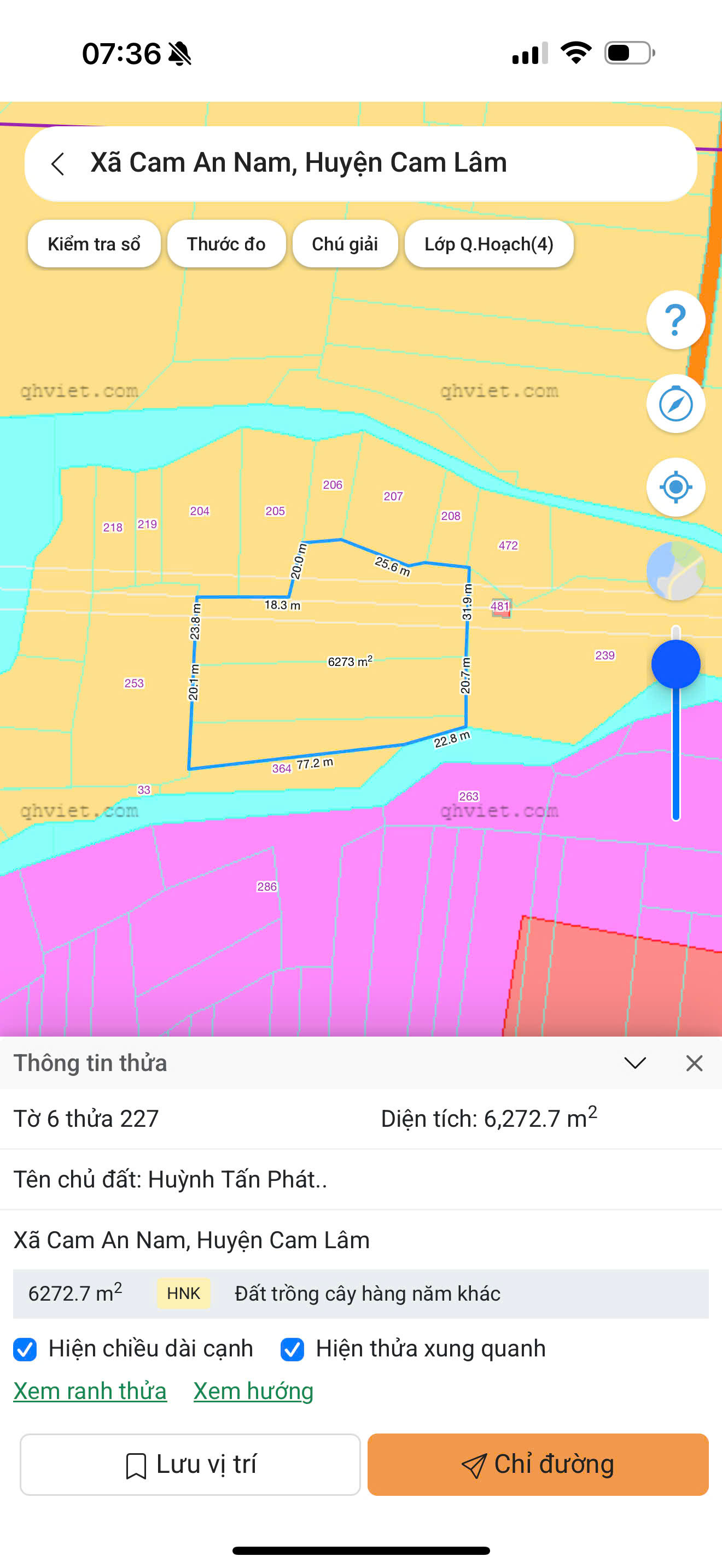This screenshot has height=1568, width=722.
Task: Open the Chú giải legend
Action: coord(345,244)
